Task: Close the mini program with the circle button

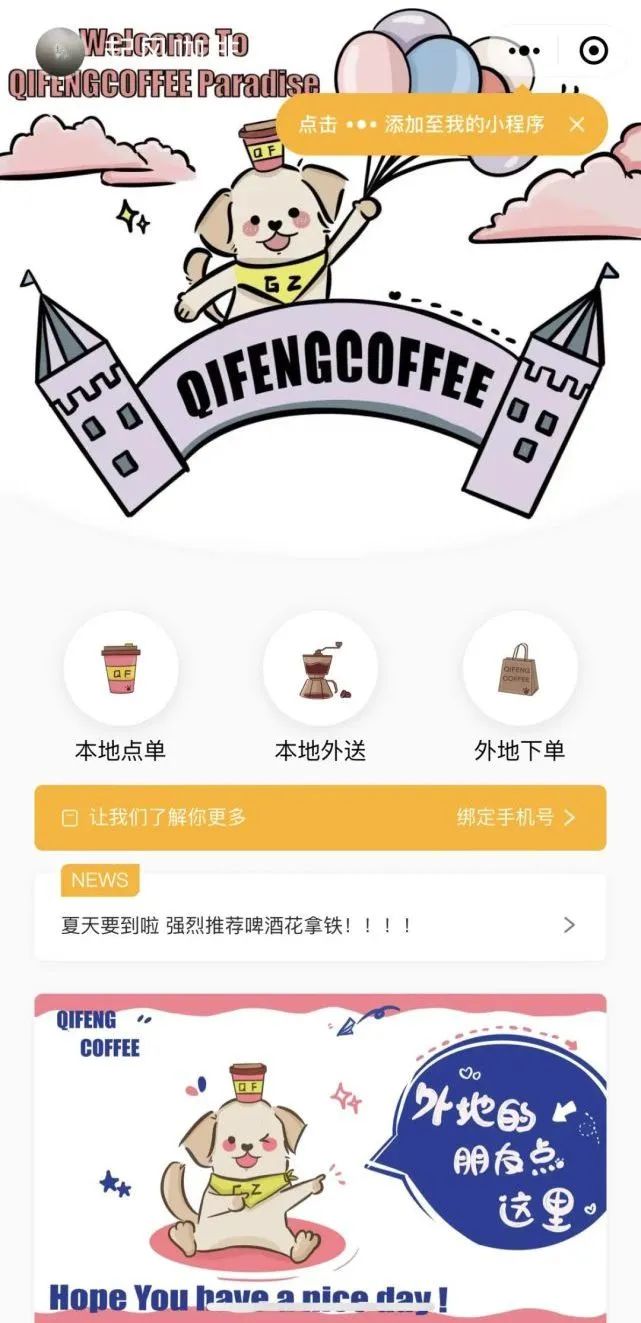Action: pos(593,50)
